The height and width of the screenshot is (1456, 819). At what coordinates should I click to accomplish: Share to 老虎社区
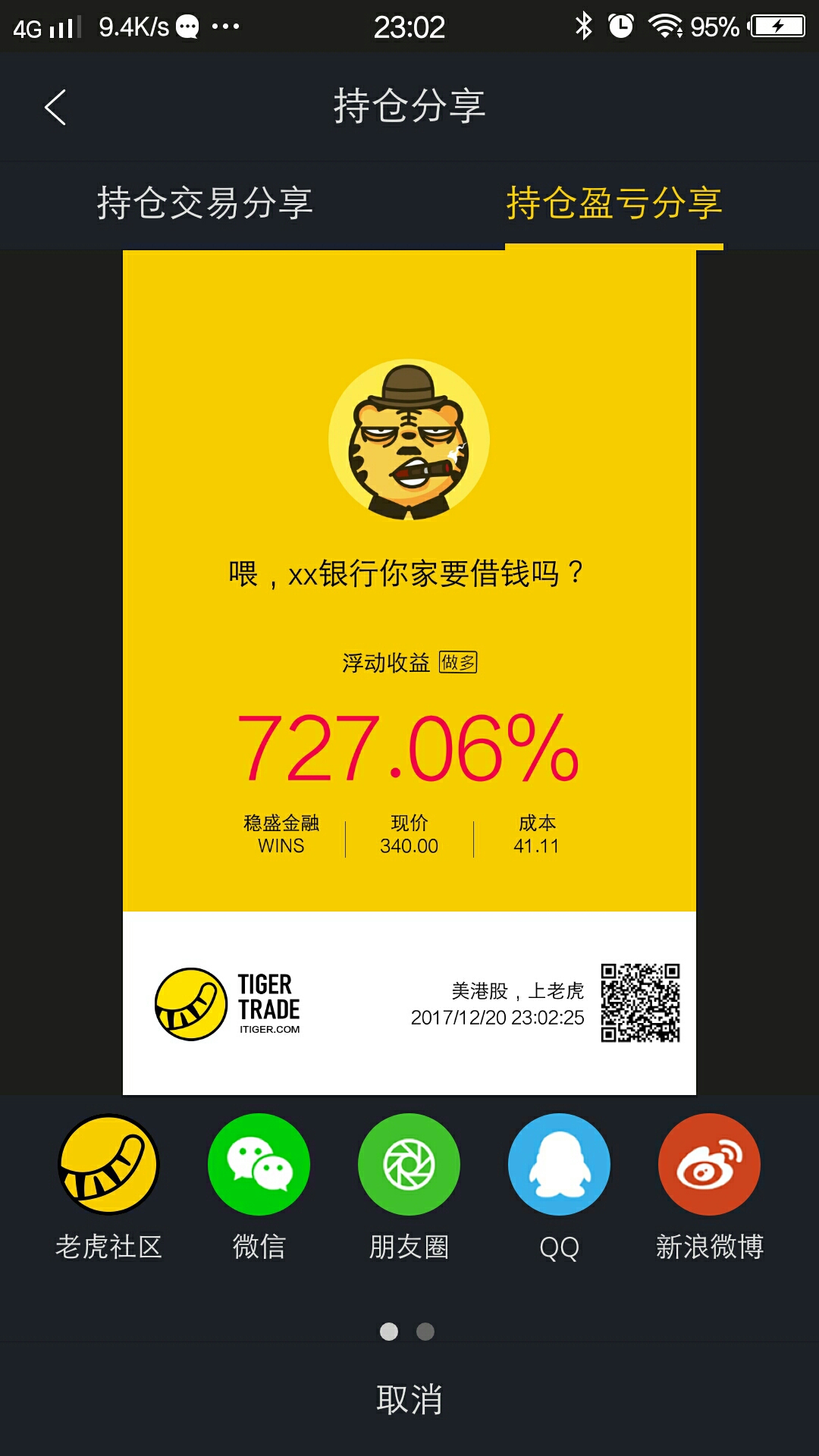click(108, 1165)
